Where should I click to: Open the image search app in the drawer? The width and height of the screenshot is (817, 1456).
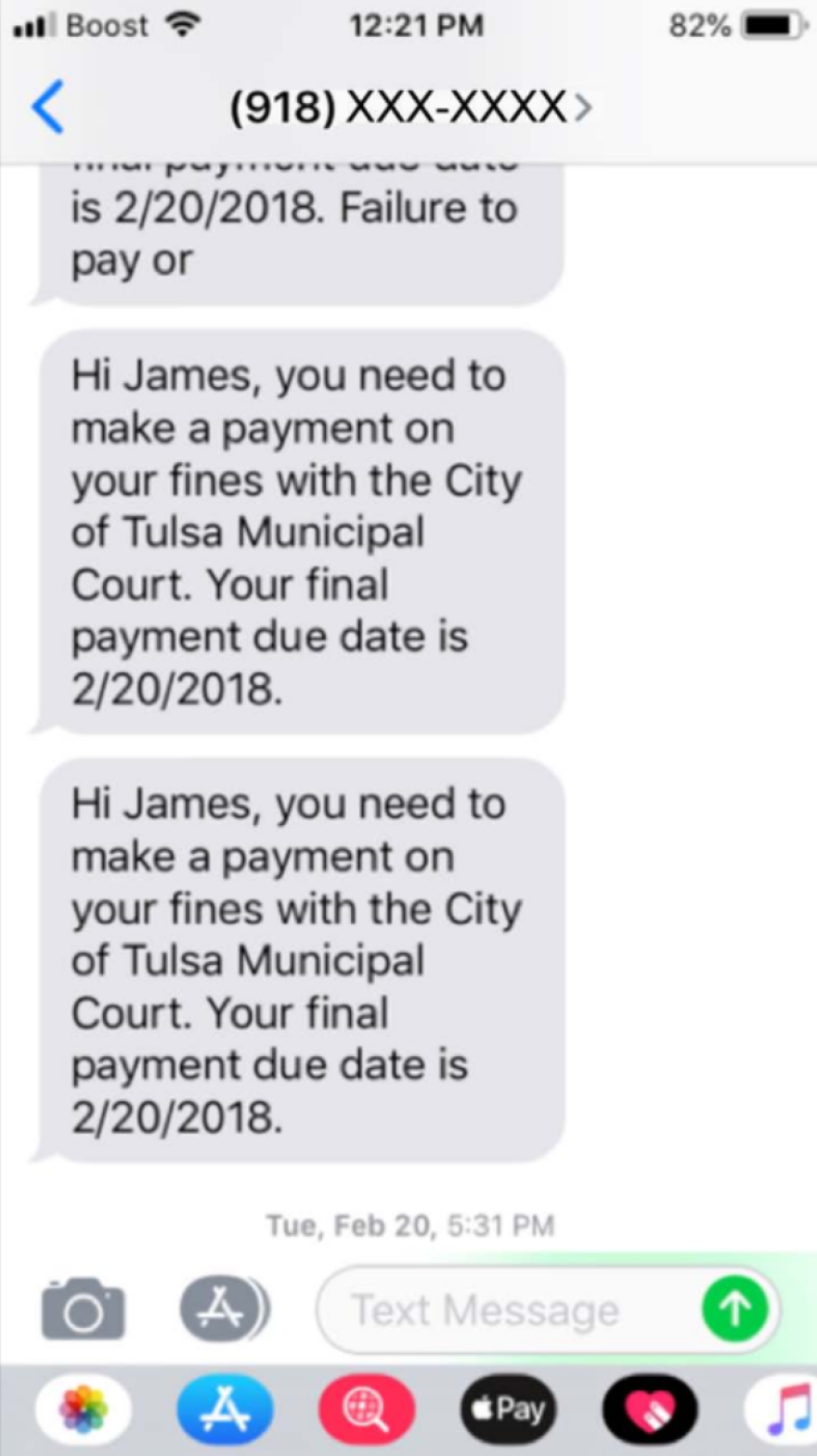(366, 1410)
